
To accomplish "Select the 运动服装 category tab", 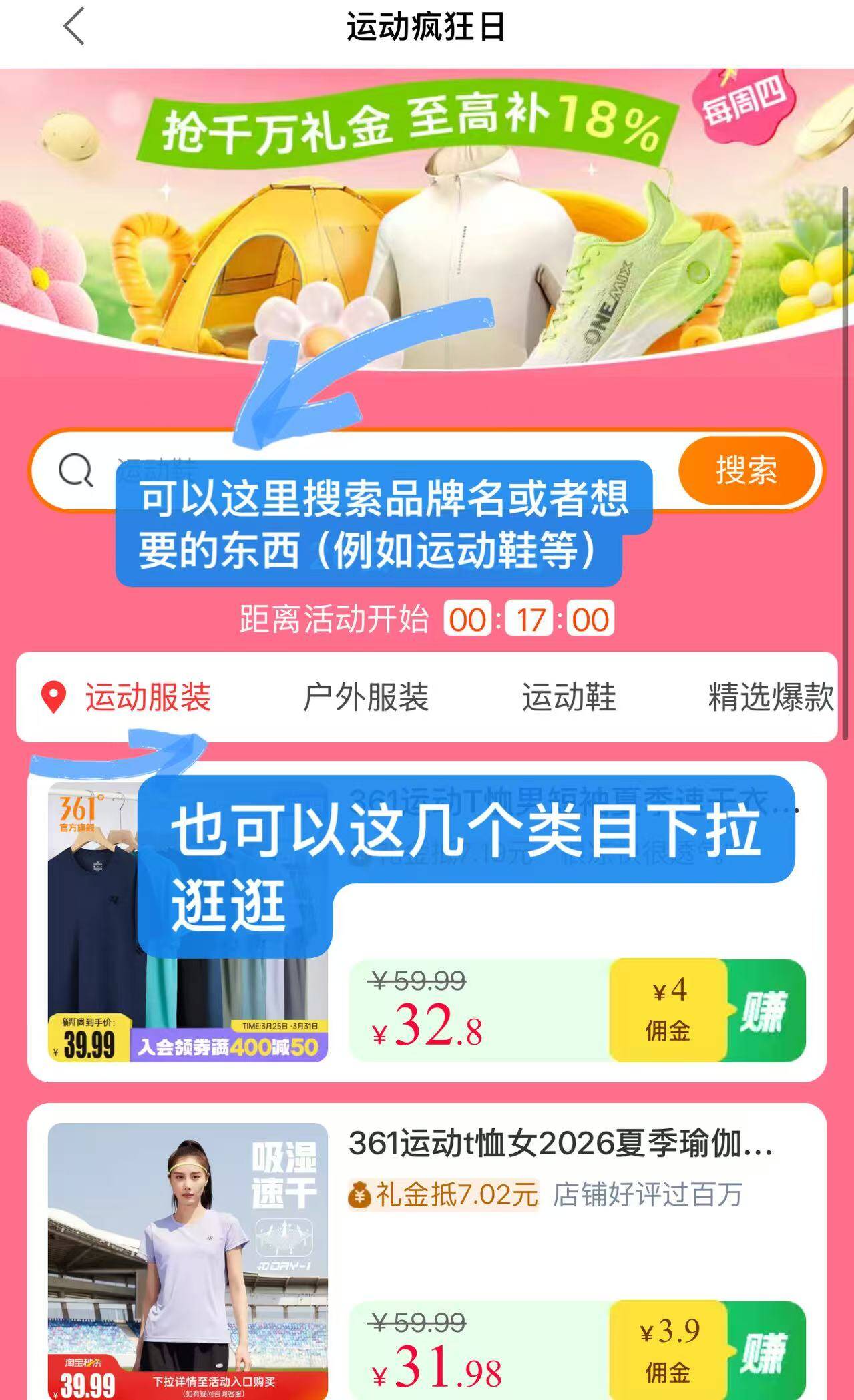I will [148, 698].
